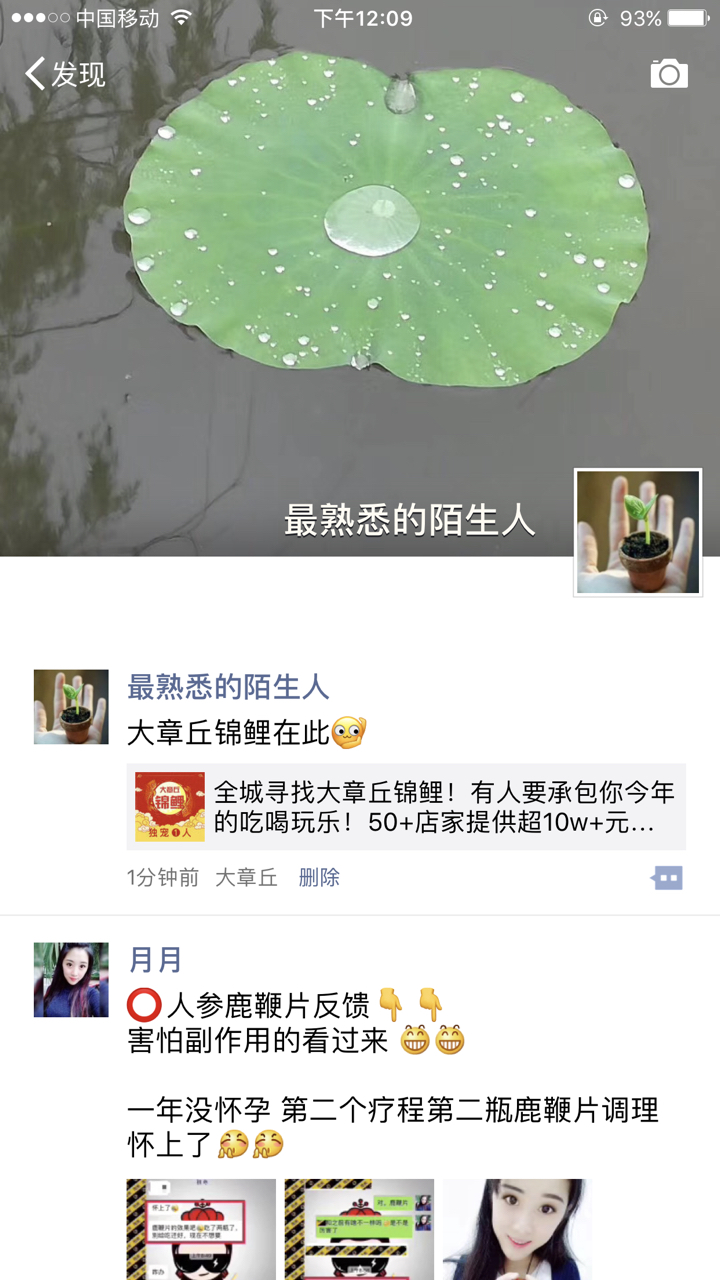Open profile avatar on the cover
The height and width of the screenshot is (1280, 720).
click(638, 532)
